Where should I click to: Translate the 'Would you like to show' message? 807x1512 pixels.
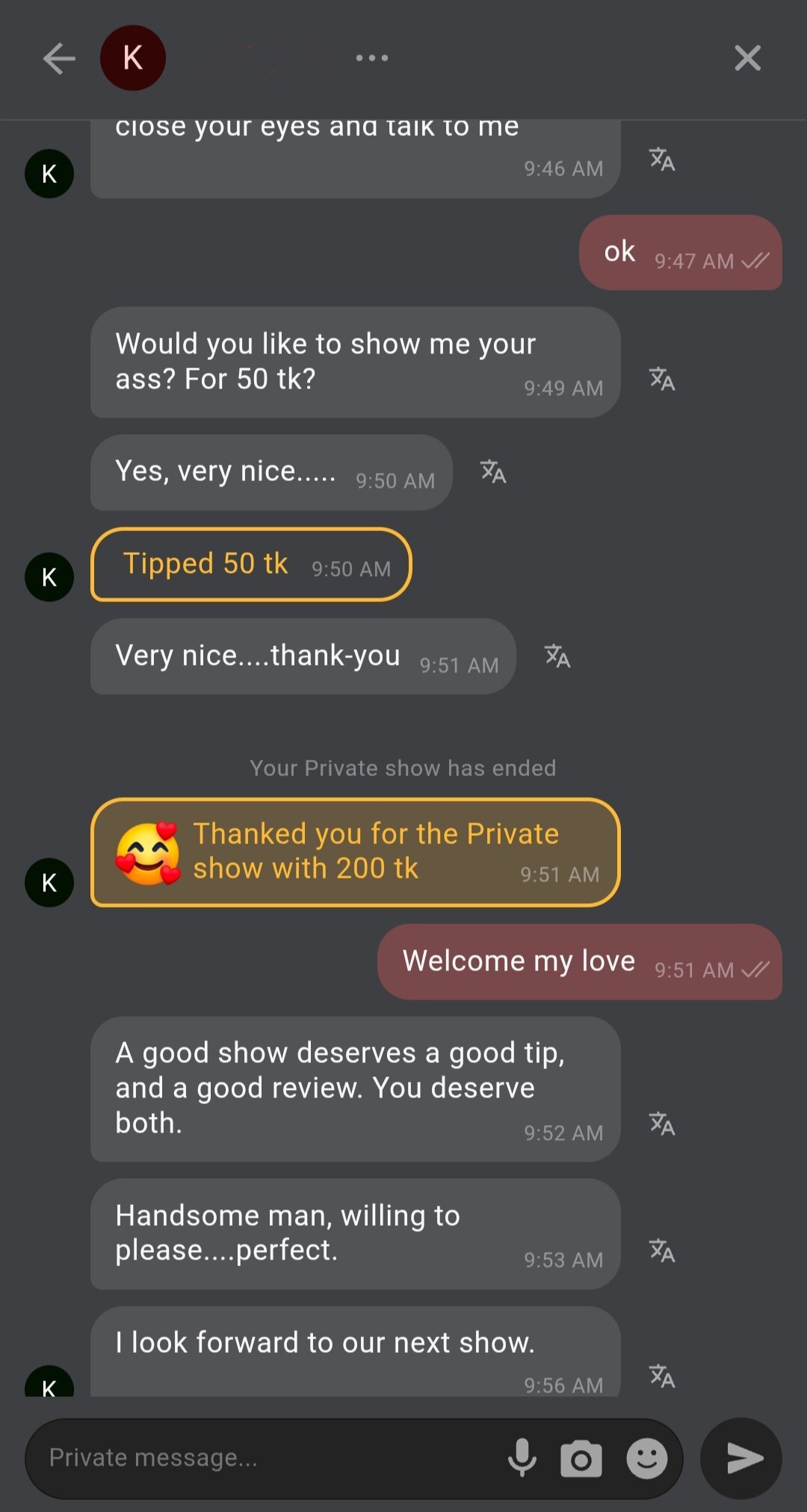(x=662, y=379)
